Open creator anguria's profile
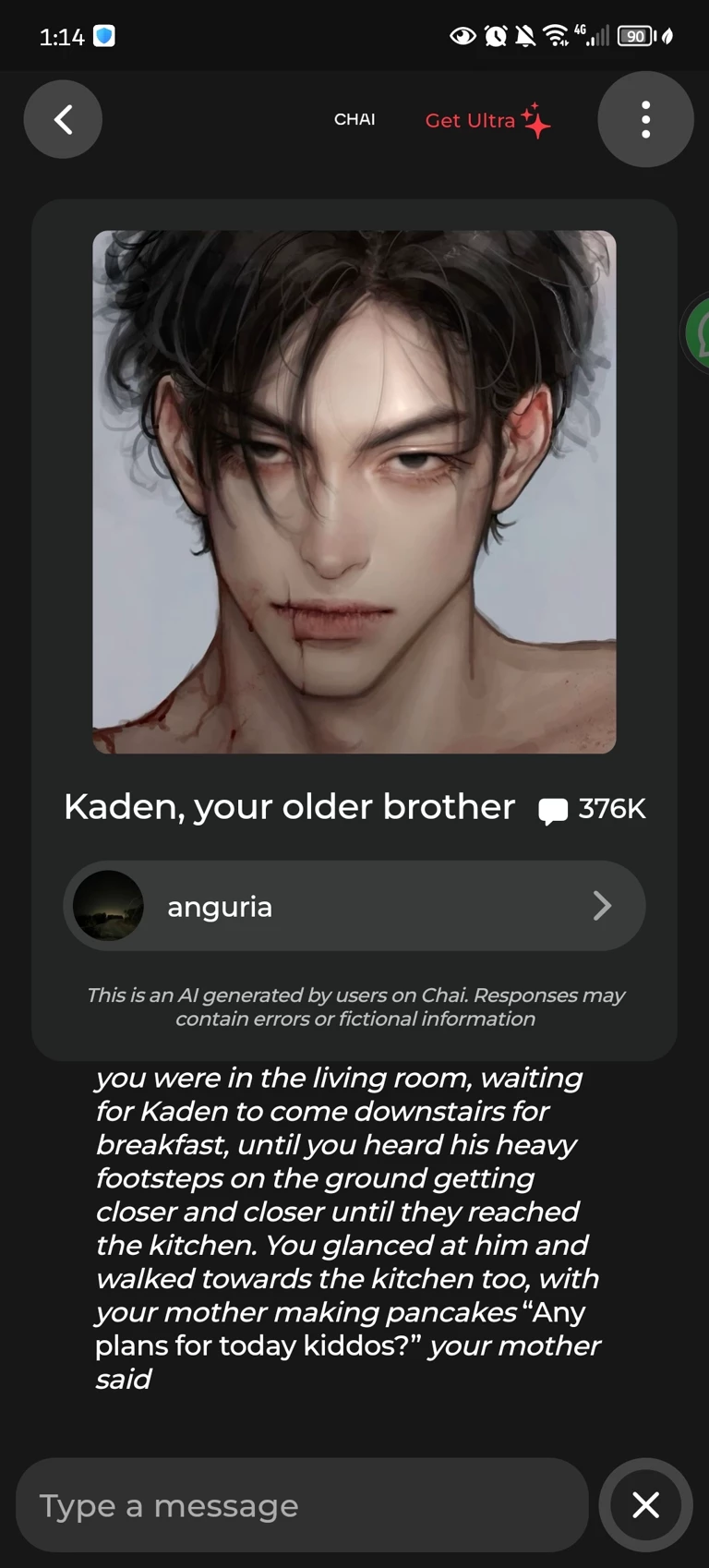 (x=354, y=906)
